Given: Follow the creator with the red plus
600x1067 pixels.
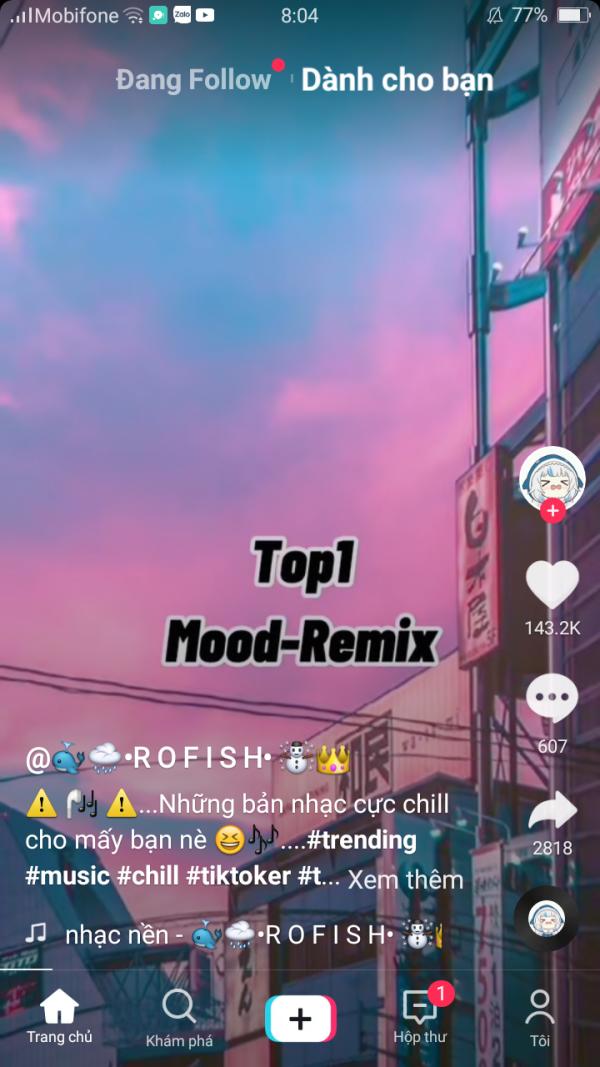Looking at the screenshot, I should [552, 510].
